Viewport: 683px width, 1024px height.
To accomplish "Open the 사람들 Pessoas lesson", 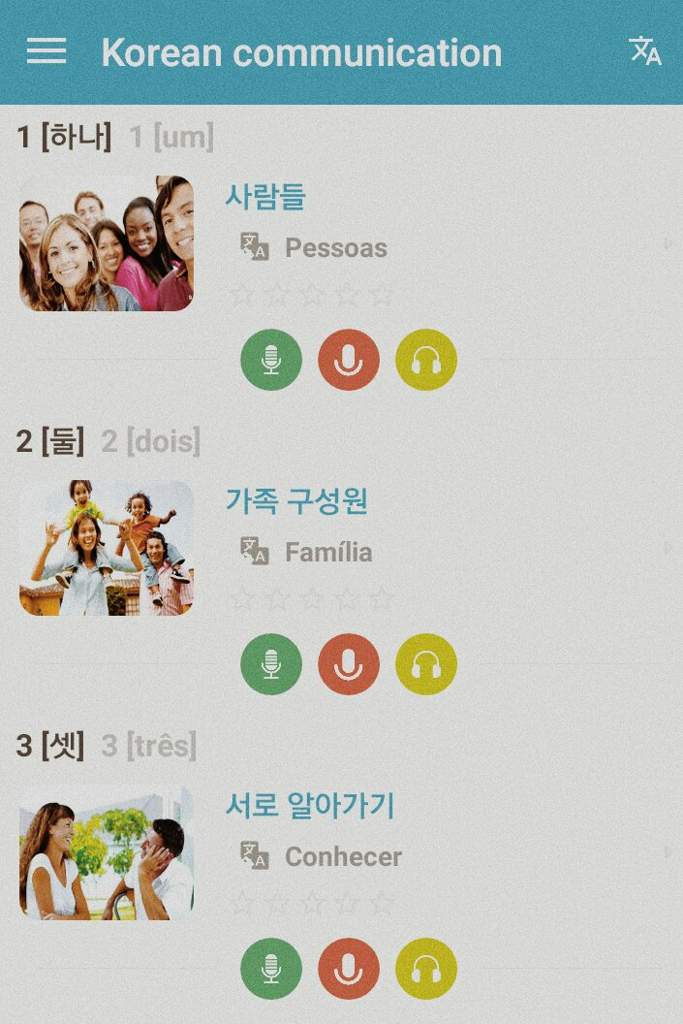I will [x=266, y=197].
